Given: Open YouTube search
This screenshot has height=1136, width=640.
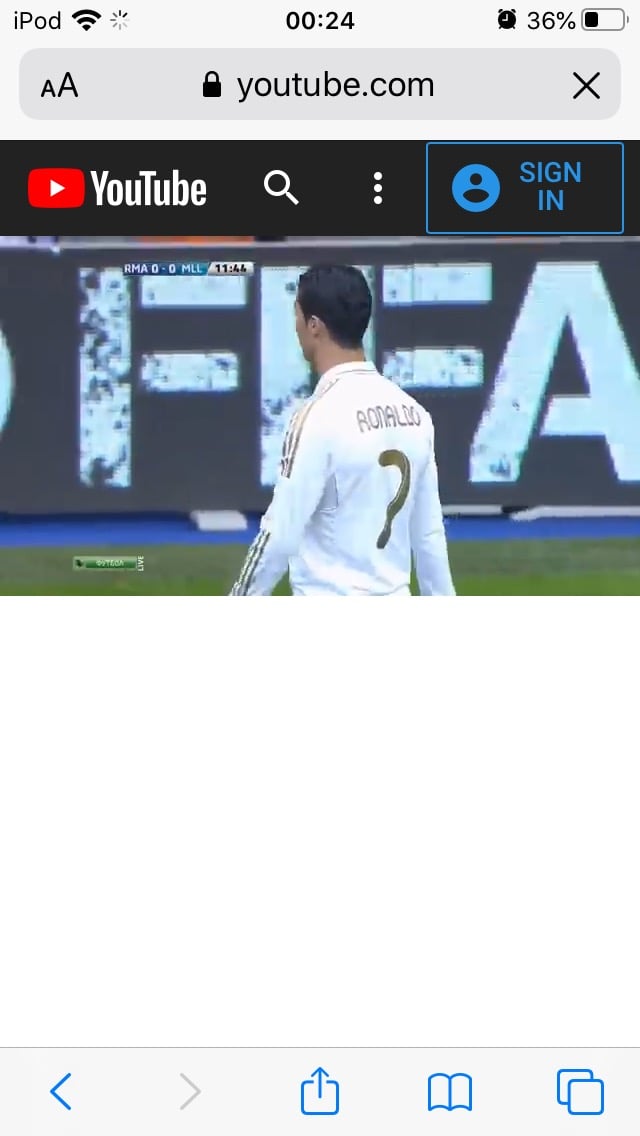Looking at the screenshot, I should coord(281,187).
